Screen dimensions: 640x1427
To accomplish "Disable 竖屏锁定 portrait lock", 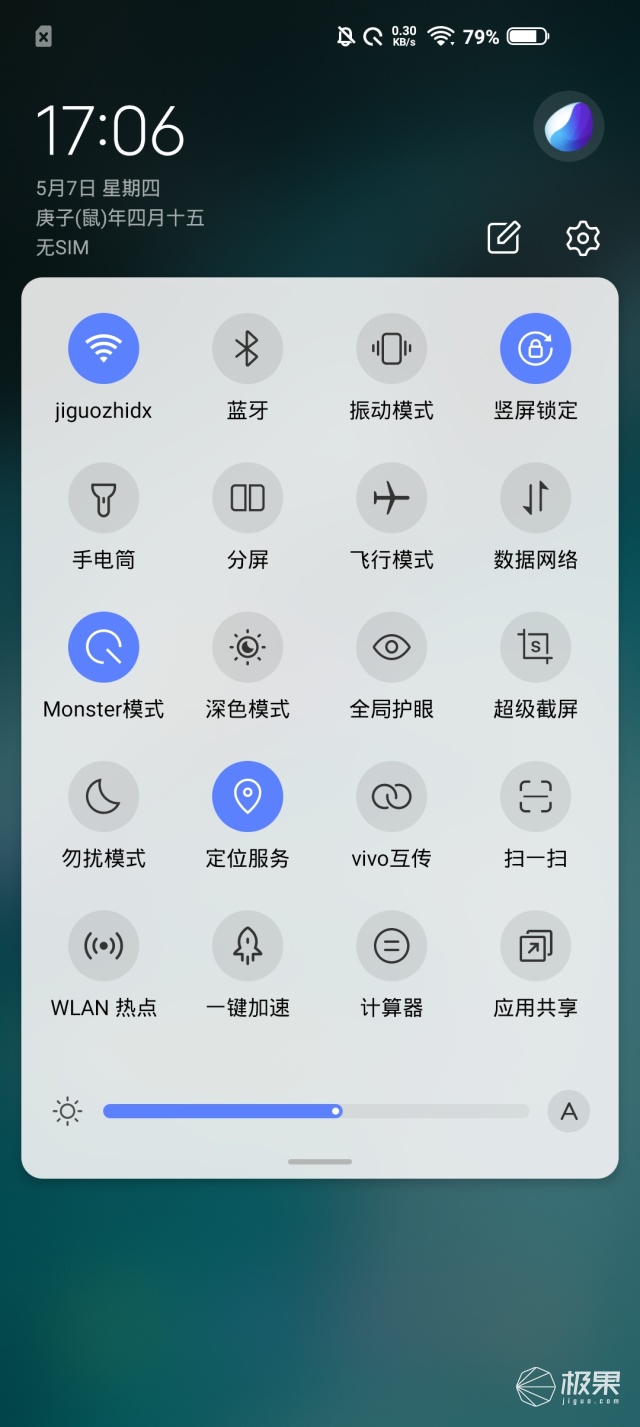I will click(x=535, y=349).
